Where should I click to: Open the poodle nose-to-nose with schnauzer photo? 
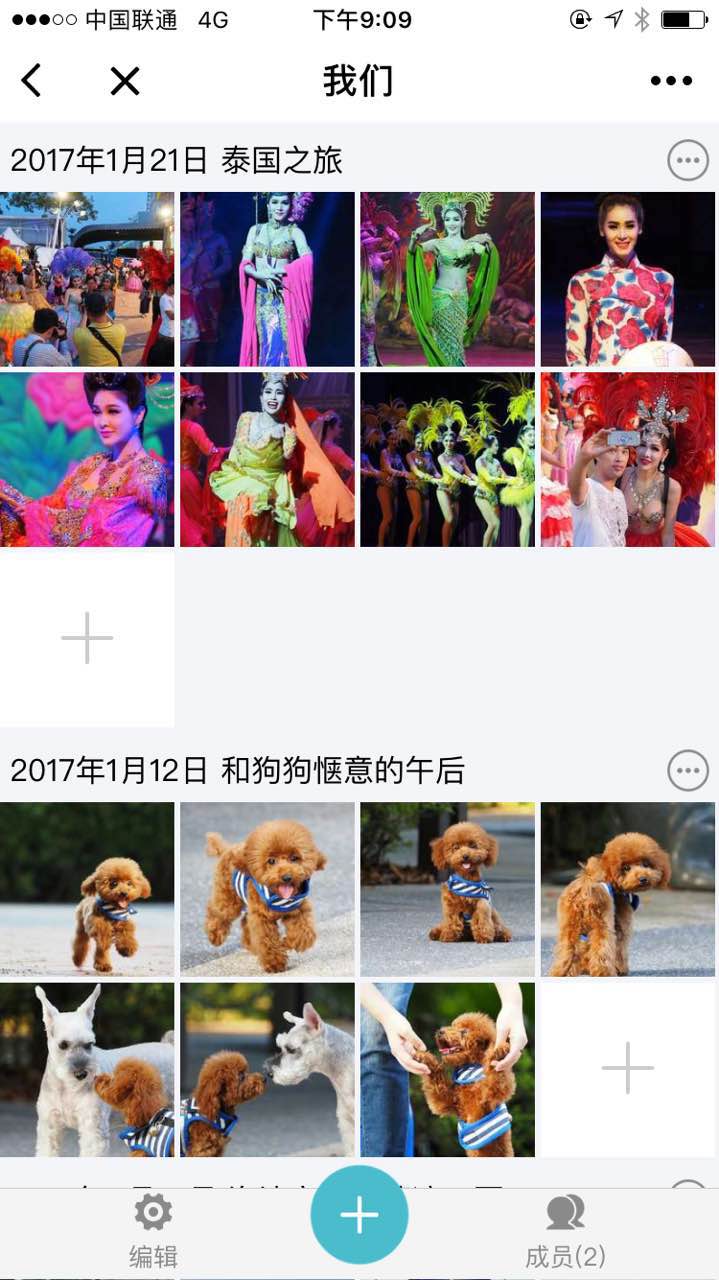click(x=267, y=1069)
